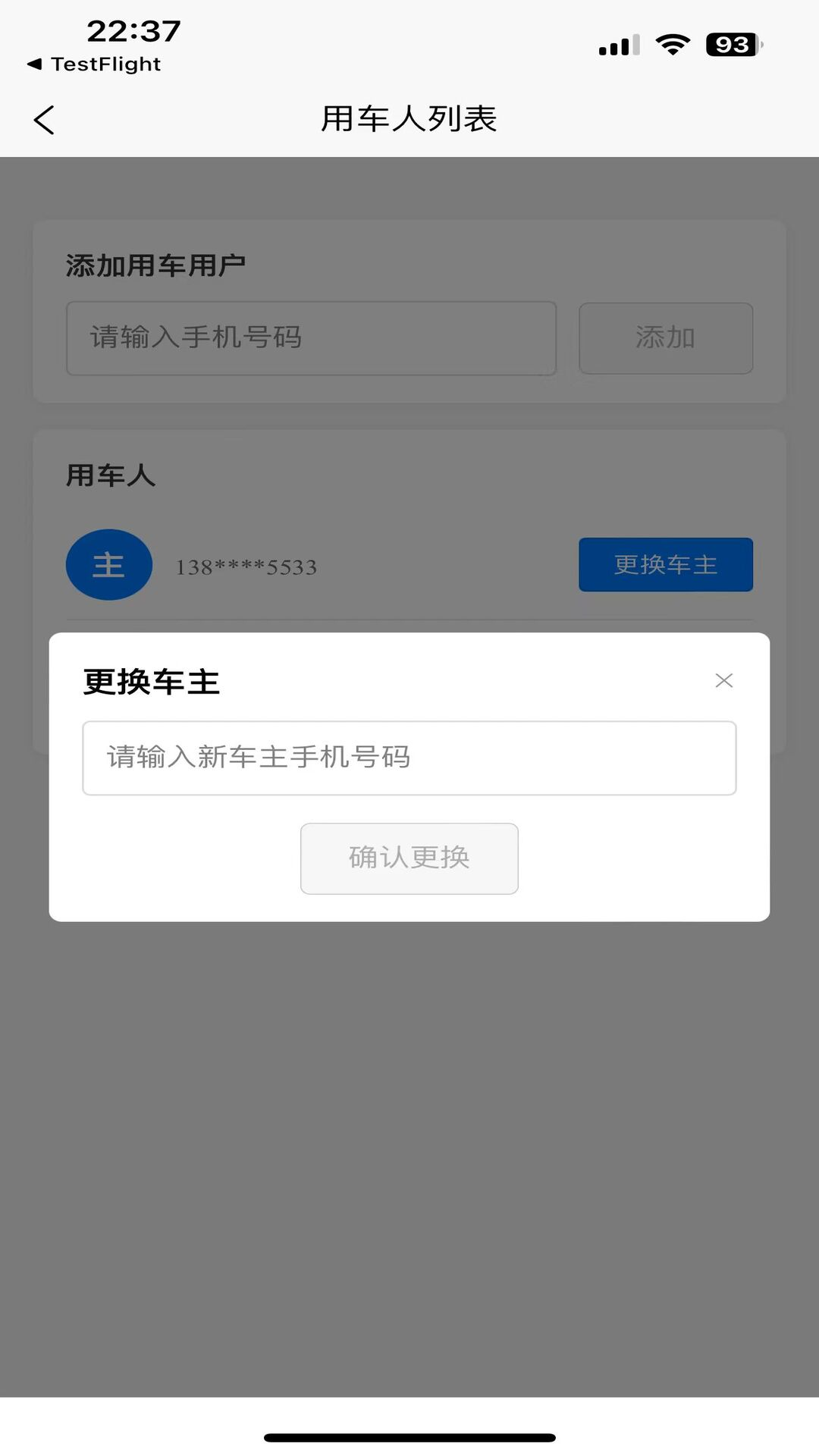Tap the back arrow to leave 用车人列表
819x1456 pixels.
click(43, 119)
